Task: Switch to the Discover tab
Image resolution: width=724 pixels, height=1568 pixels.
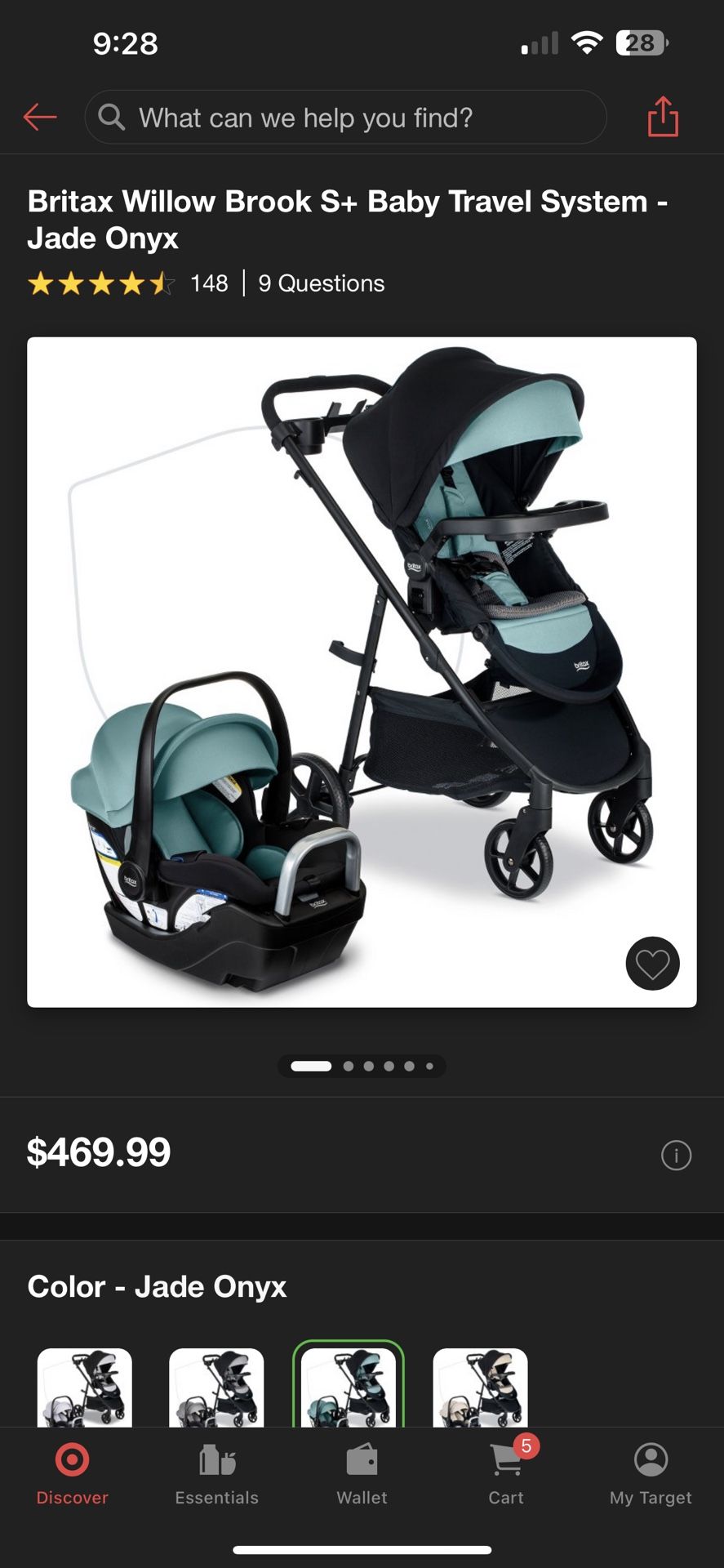Action: click(x=72, y=1473)
